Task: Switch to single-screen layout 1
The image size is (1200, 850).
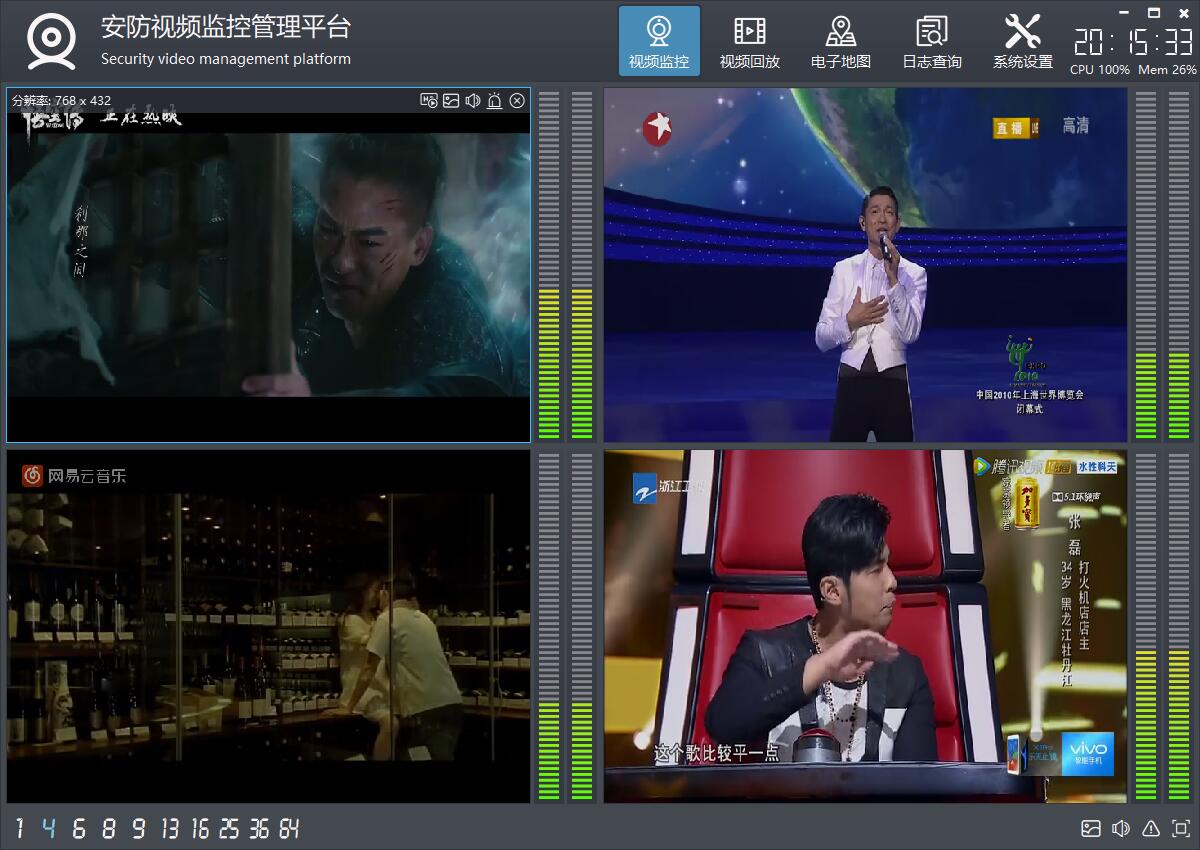Action: [19, 828]
